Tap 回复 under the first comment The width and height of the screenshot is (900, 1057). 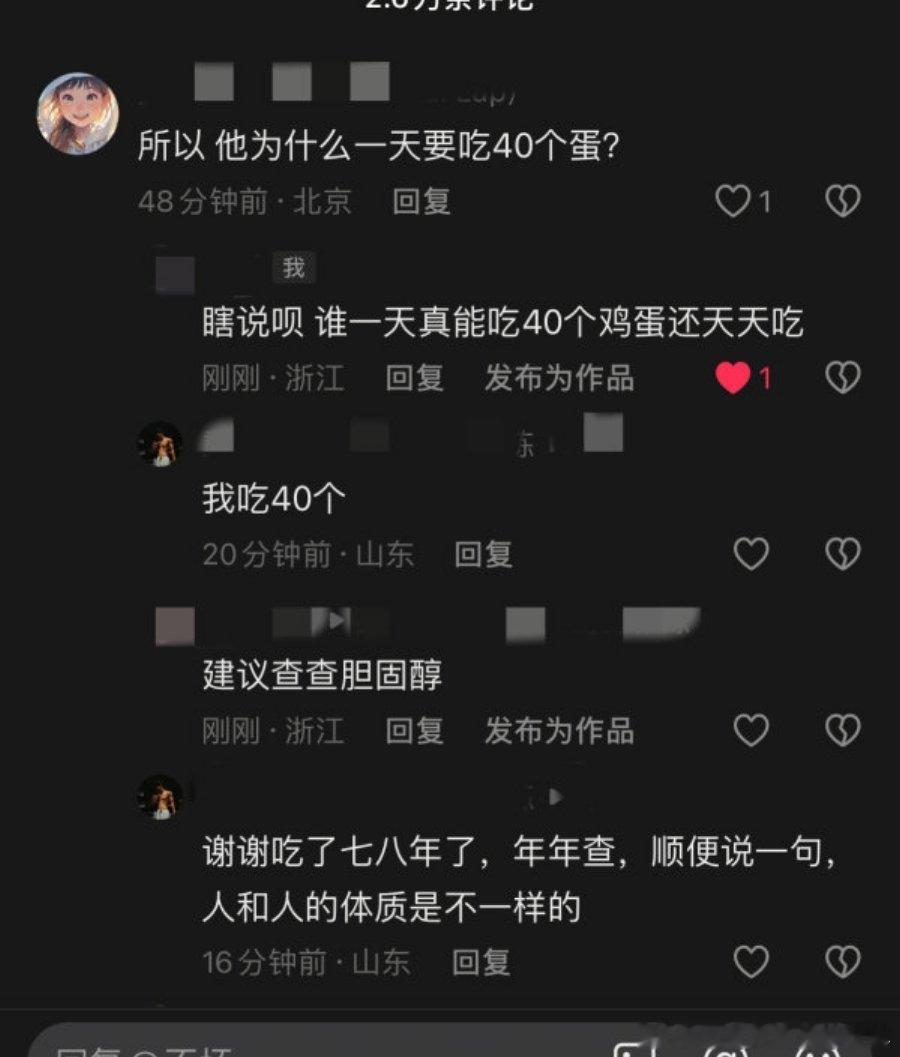pos(420,202)
